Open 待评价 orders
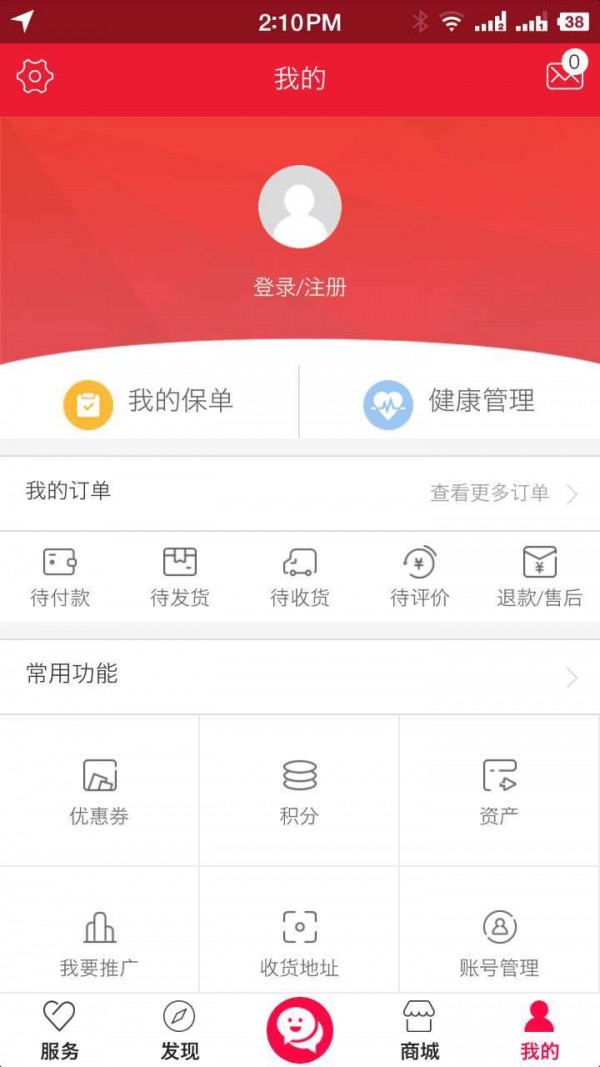The image size is (600, 1067). 420,577
